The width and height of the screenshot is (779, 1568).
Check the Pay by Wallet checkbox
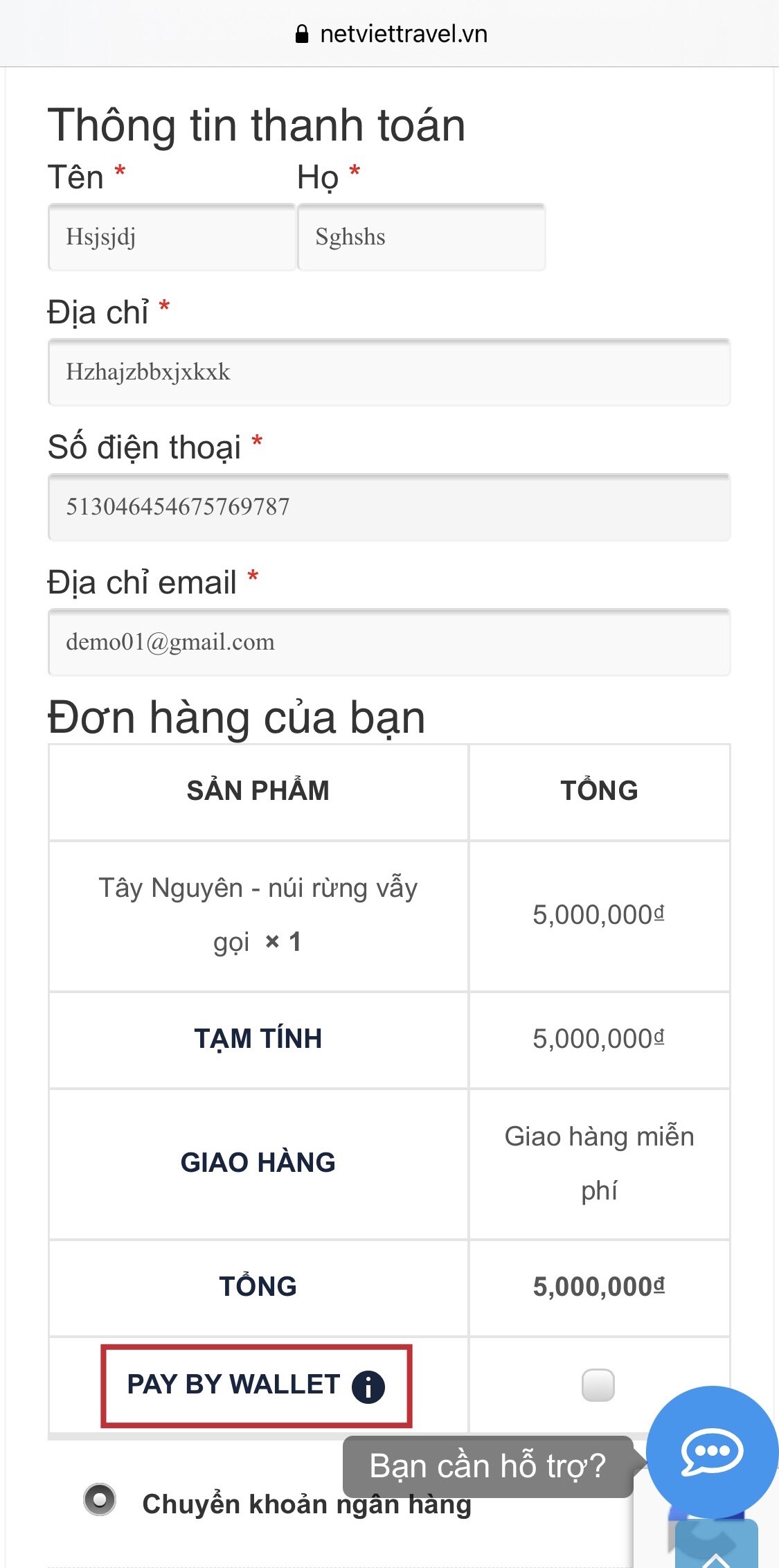[598, 1385]
